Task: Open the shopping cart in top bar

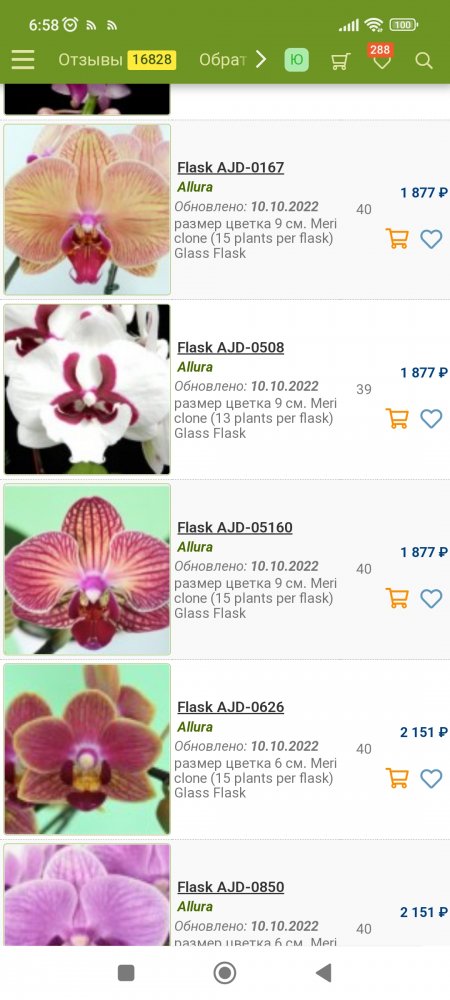Action: [x=340, y=61]
